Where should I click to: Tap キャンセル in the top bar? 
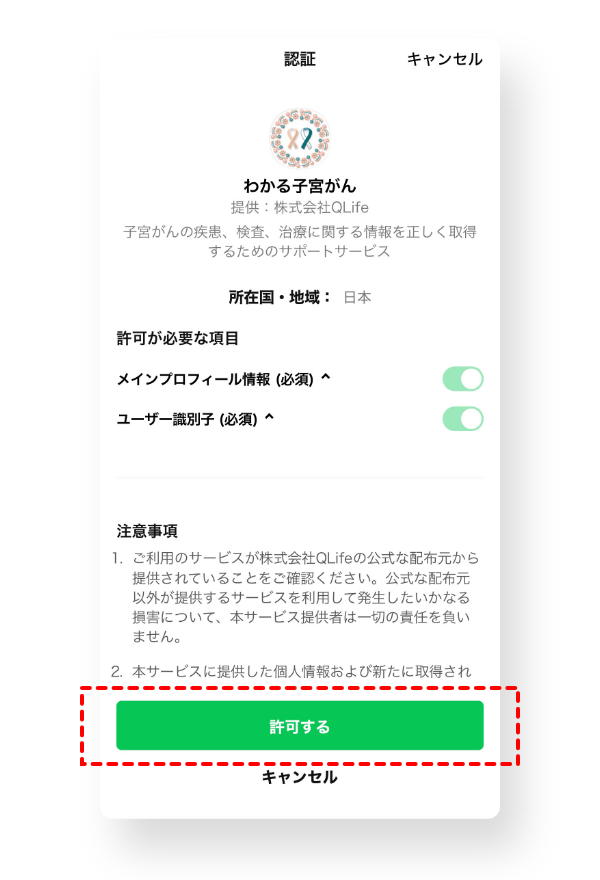pyautogui.click(x=444, y=59)
